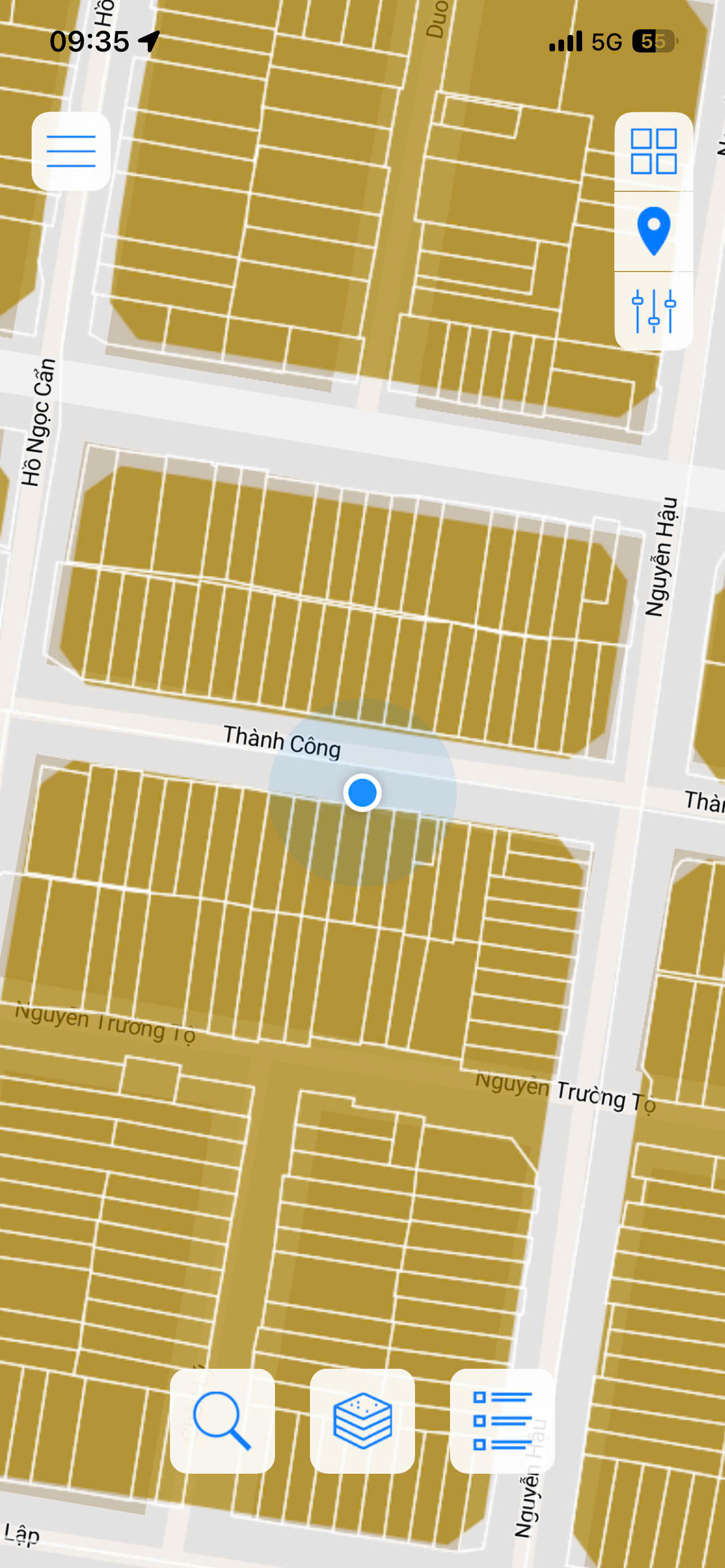Viewport: 725px width, 1568px height.
Task: Tap the navigation arrow in the status bar
Action: tap(148, 42)
